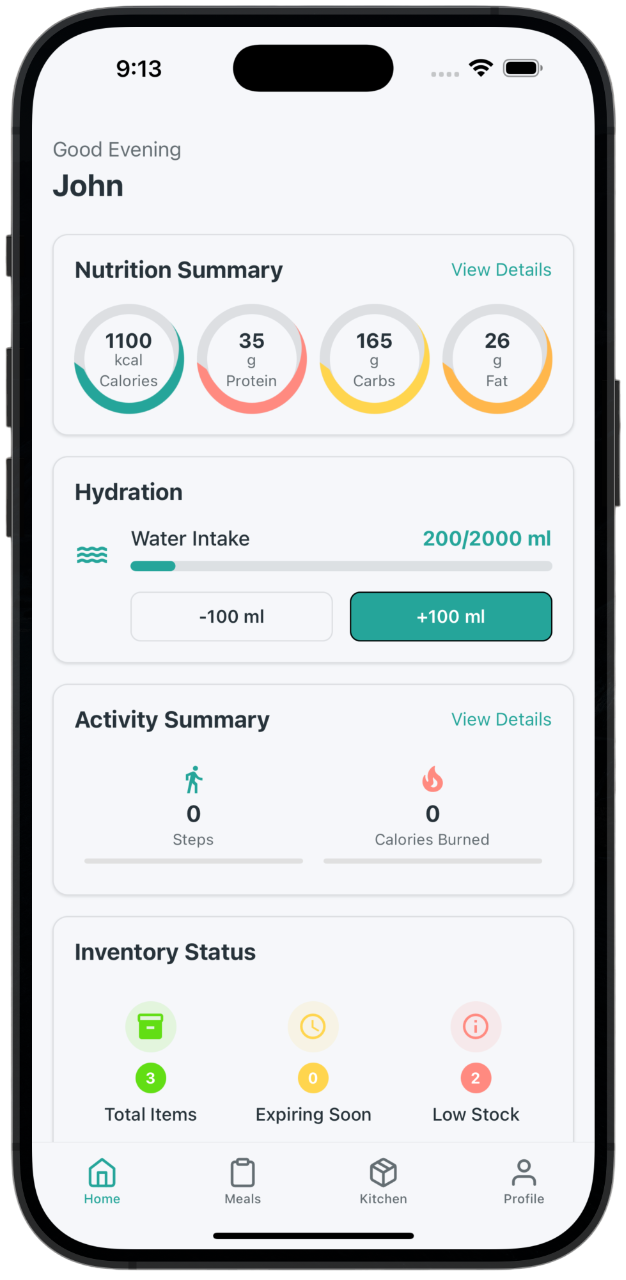Switch to the Kitchen tab
Image resolution: width=626 pixels, height=1280 pixels.
(383, 1181)
